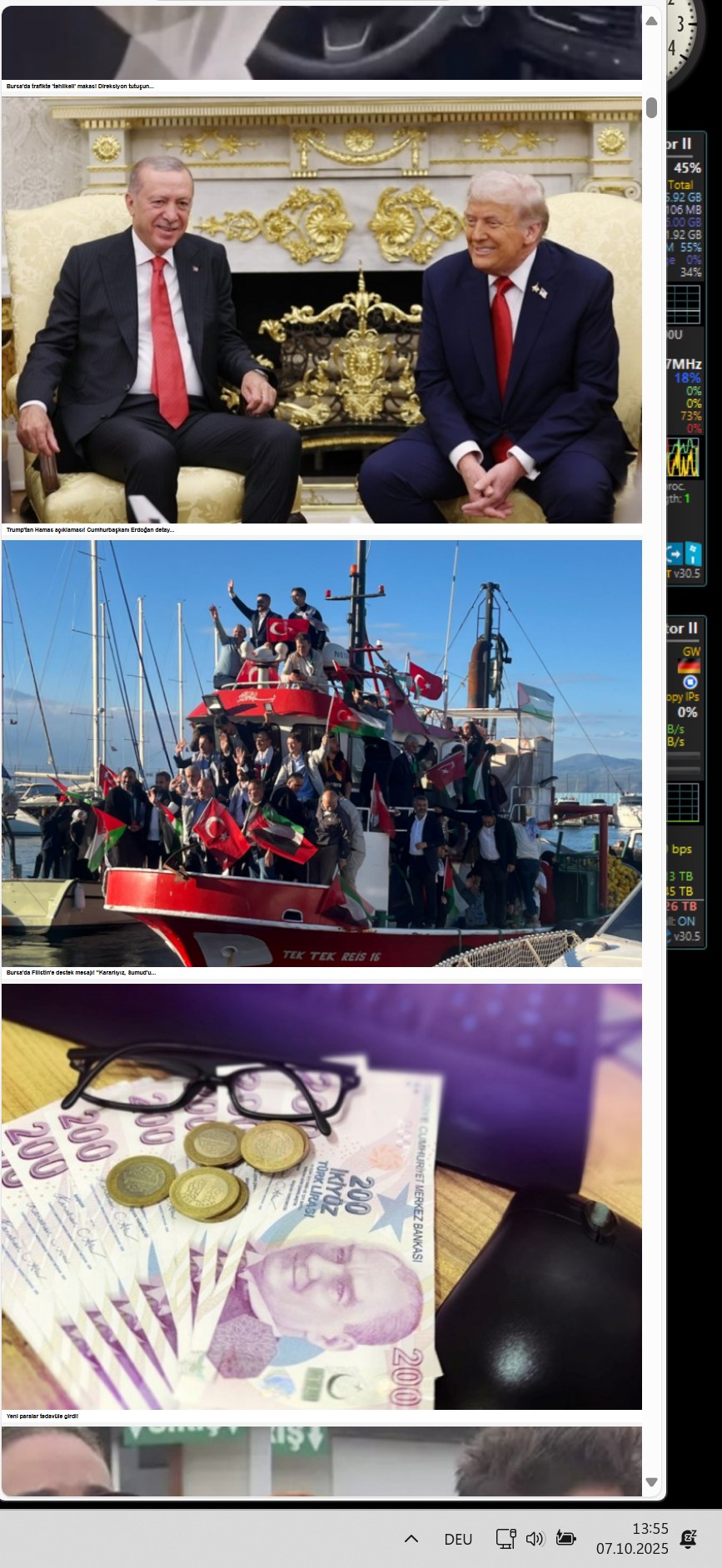722x1568 pixels.
Task: Open the "Bursa'da trafikte tehlikeli makas" story
Action: [x=80, y=86]
